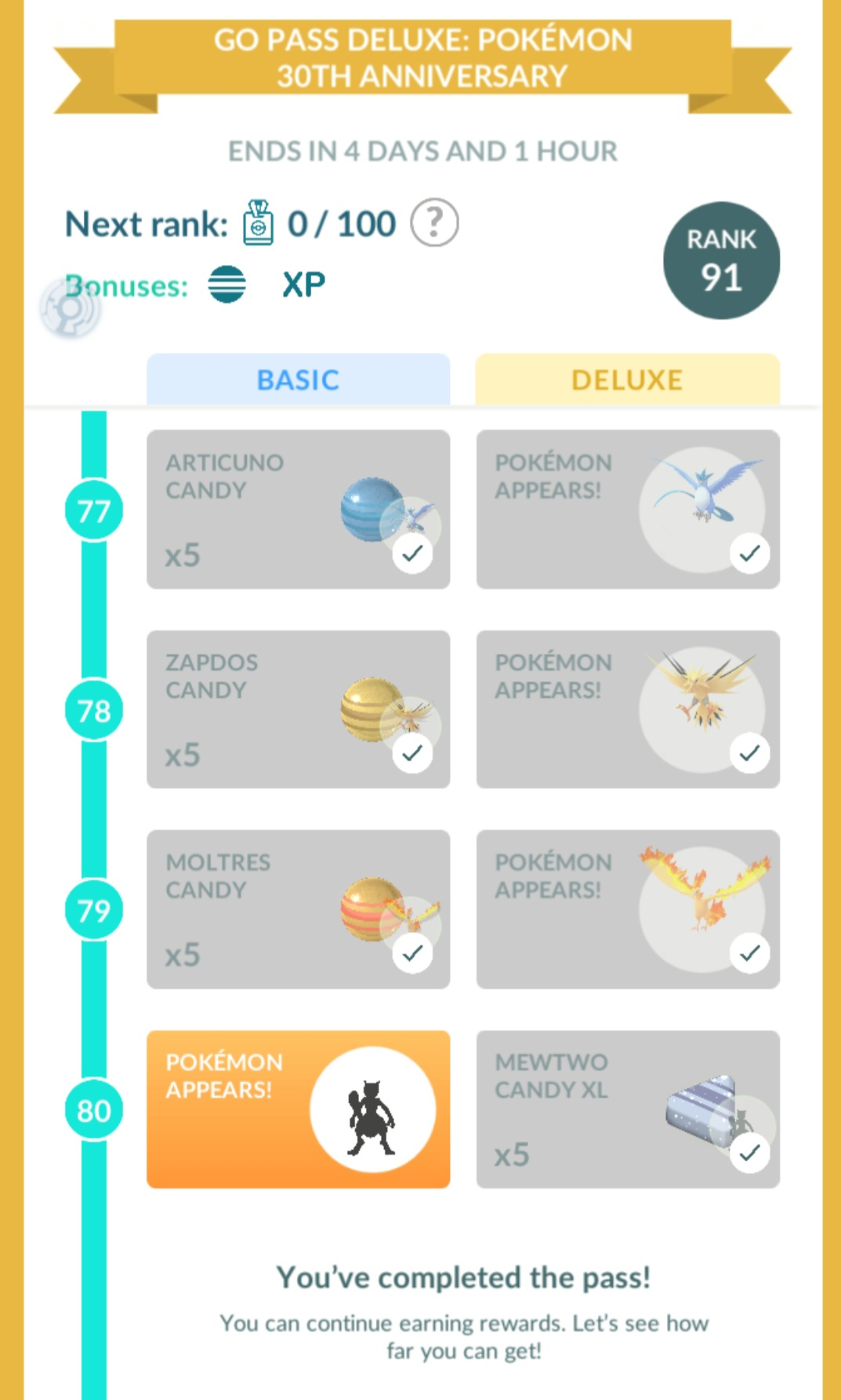View the Deluxe Zapdos encounter reward
Image resolution: width=841 pixels, height=1400 pixels.
(627, 709)
